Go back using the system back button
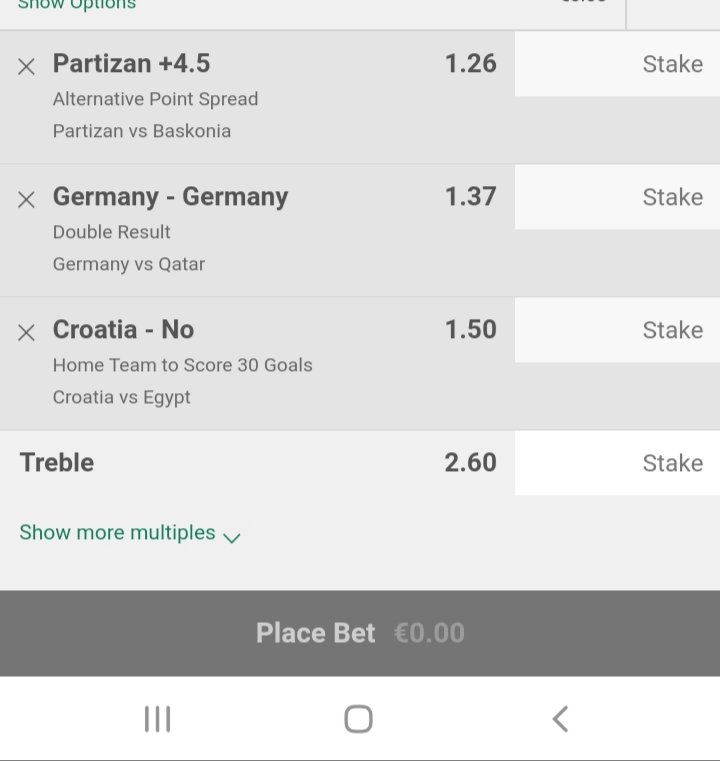The width and height of the screenshot is (720, 761). point(560,718)
